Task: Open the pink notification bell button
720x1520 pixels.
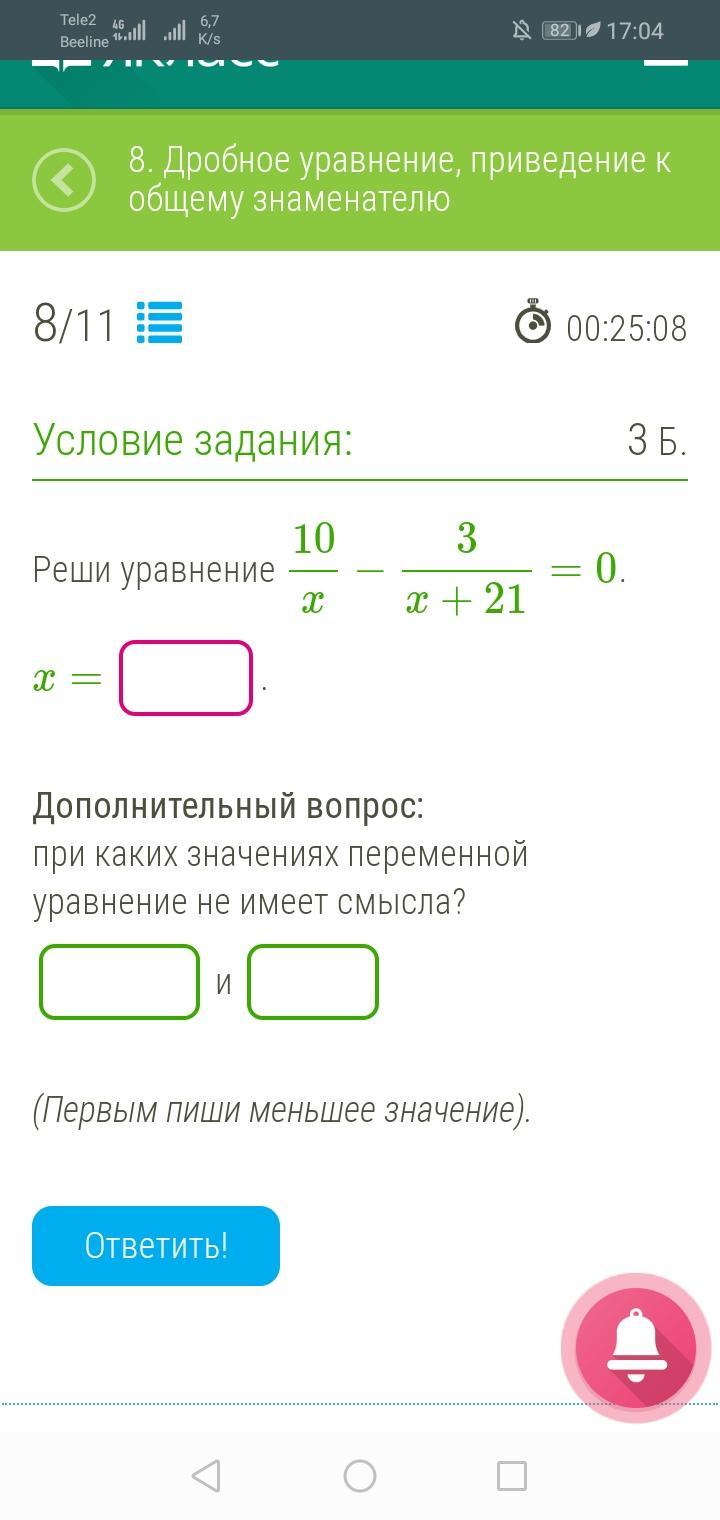Action: click(637, 1347)
